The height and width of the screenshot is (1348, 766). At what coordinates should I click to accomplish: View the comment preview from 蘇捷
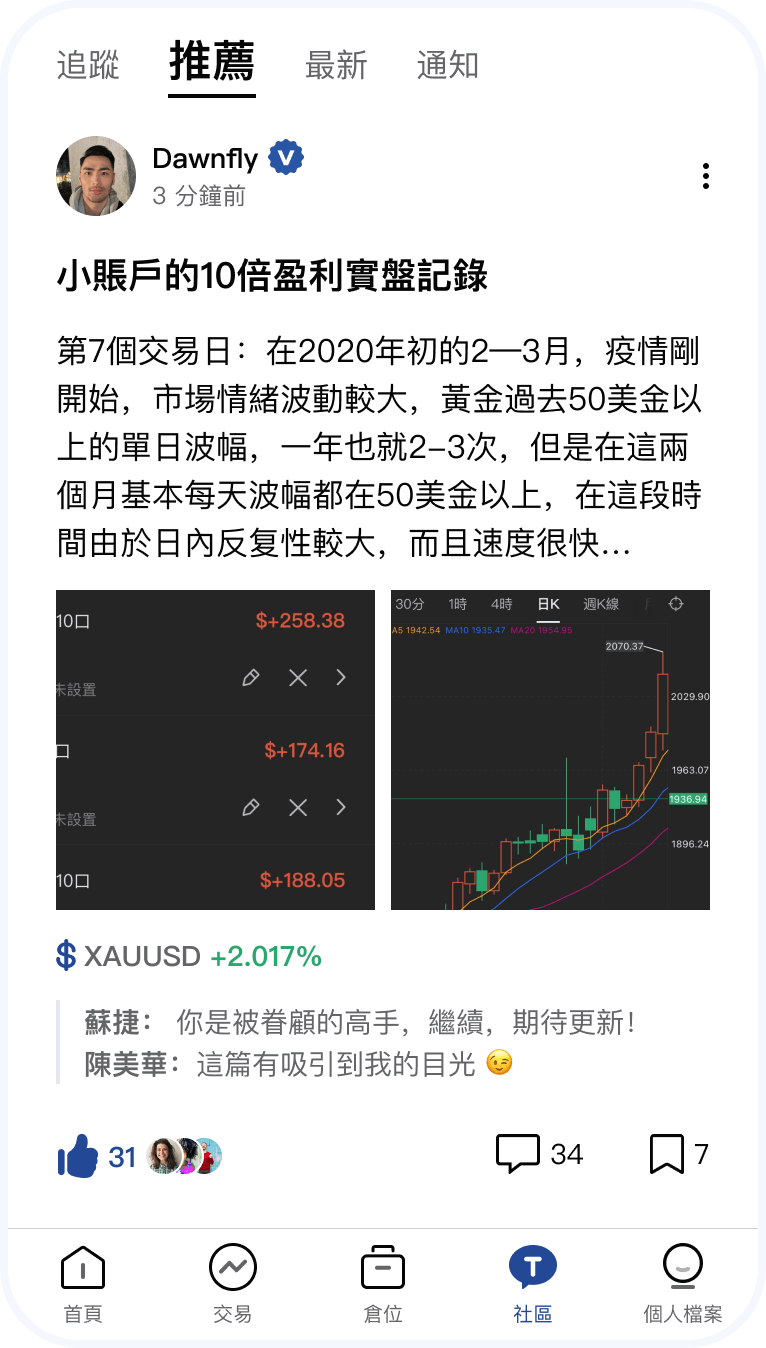click(360, 1023)
